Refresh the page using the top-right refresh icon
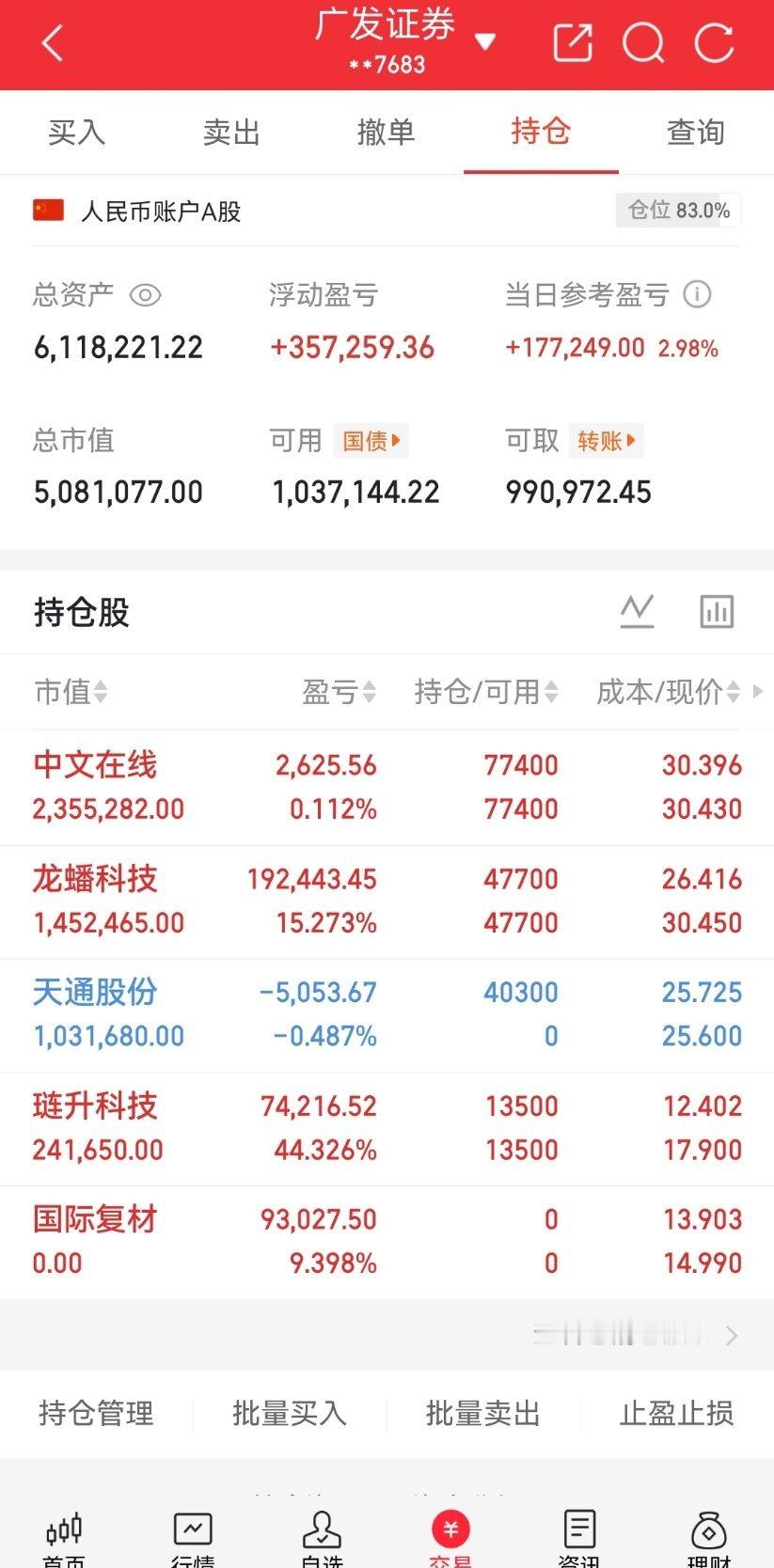Viewport: 774px width, 1568px height. tap(717, 42)
